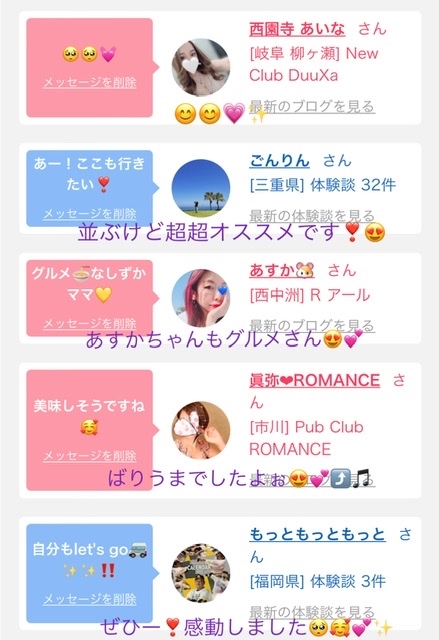This screenshot has width=439, height=640.
Task: Delete the message to 西園寺 あいな
Action: coord(90,82)
